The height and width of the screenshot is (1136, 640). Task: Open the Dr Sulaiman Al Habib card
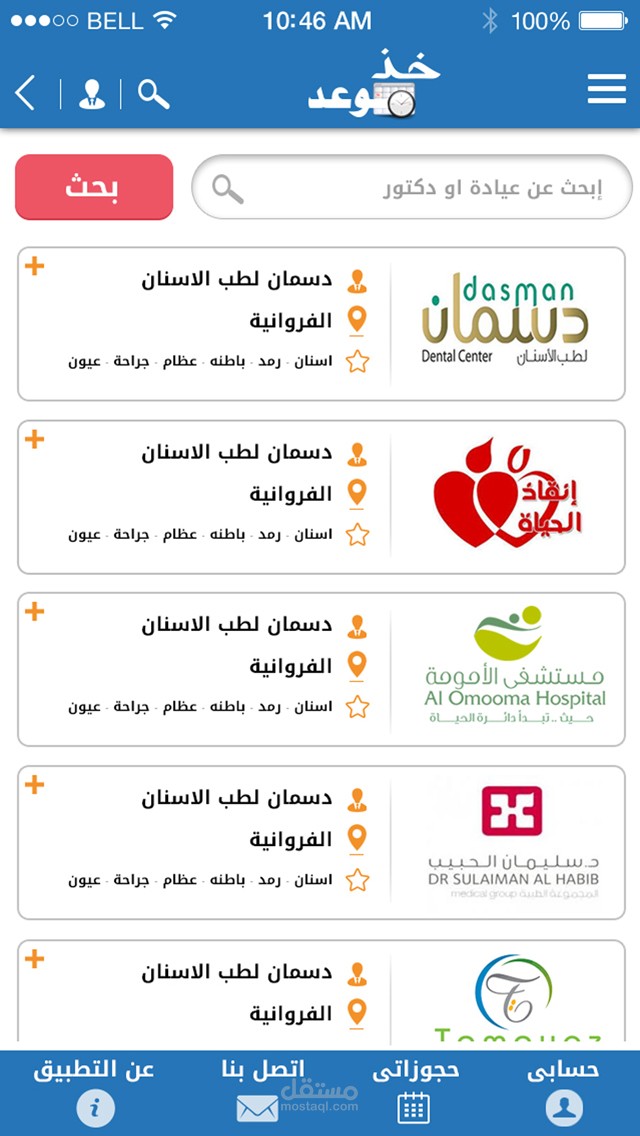click(x=321, y=843)
